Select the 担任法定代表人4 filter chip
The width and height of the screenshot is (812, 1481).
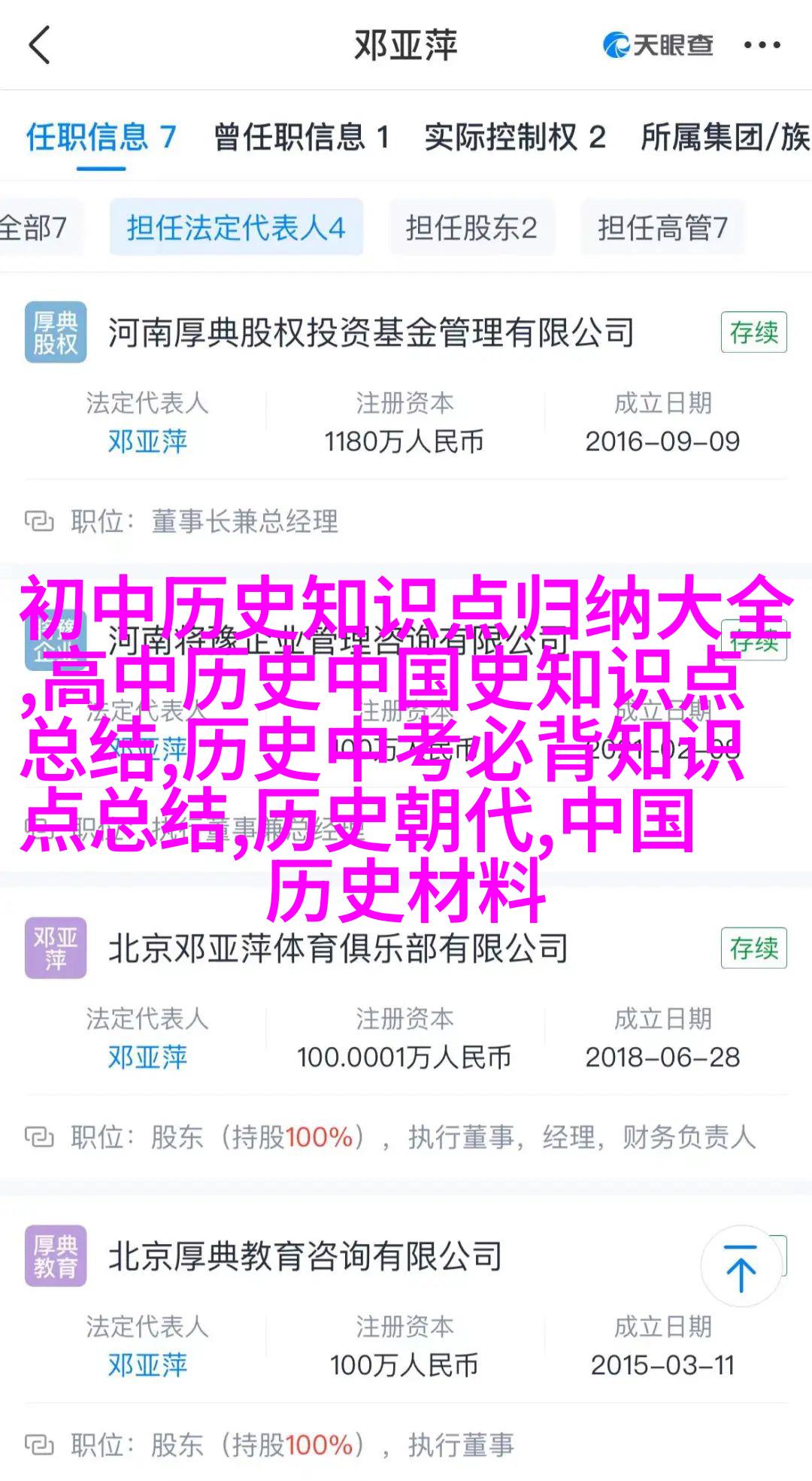tap(236, 227)
